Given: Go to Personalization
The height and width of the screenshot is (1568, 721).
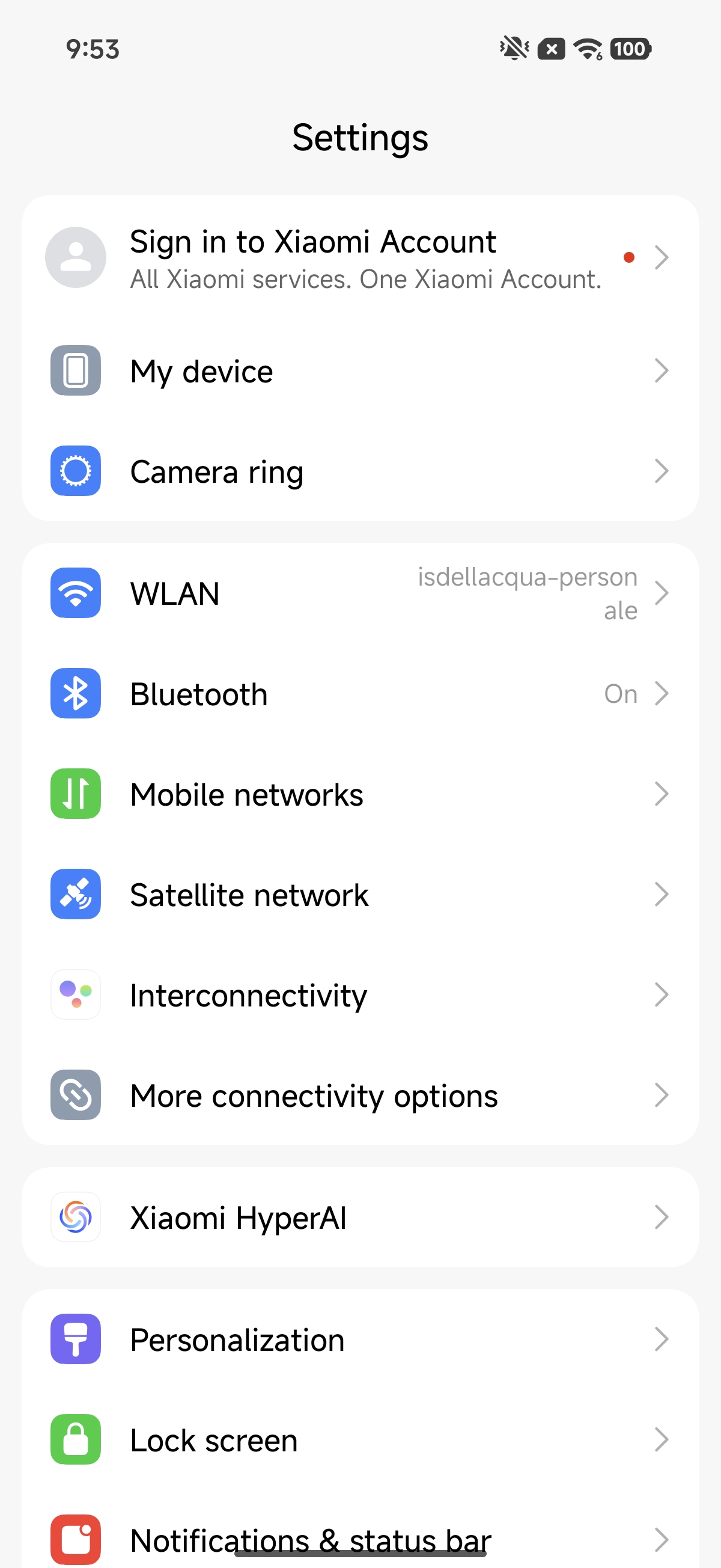Looking at the screenshot, I should point(359,1339).
